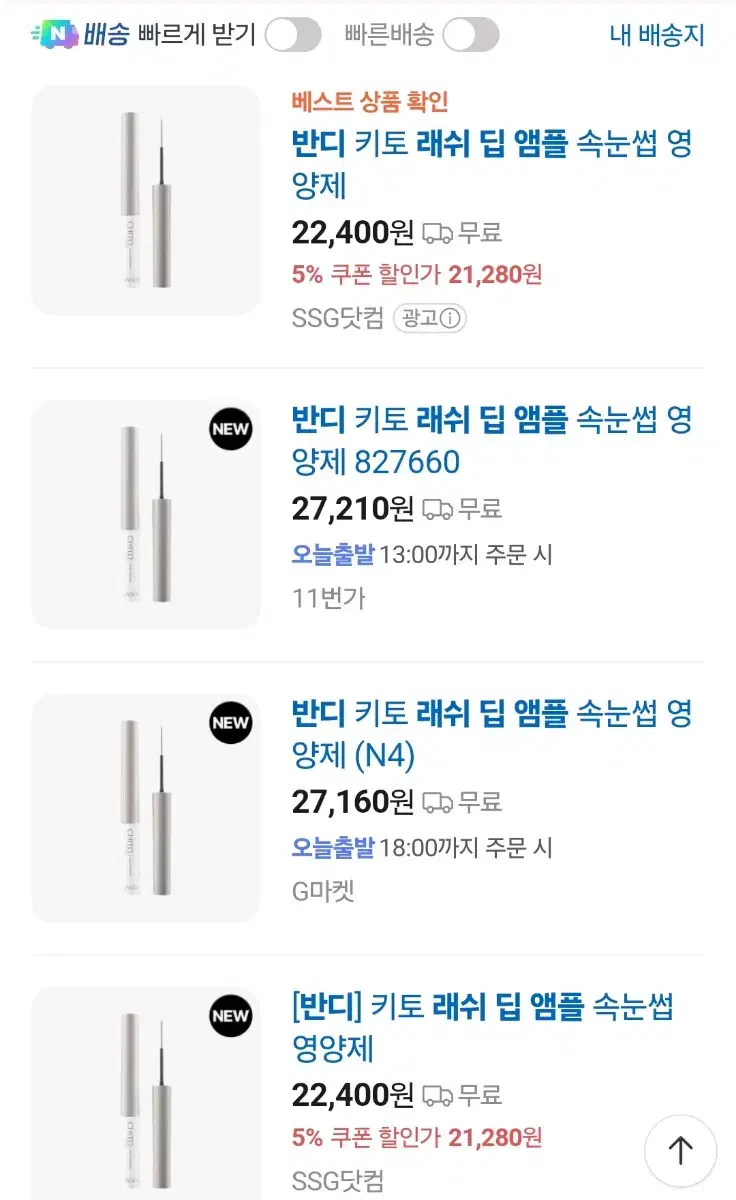Click the truck icon on the bottom SSG닷컴 listing
Screen dimensions: 736x1200
coord(439,1093)
